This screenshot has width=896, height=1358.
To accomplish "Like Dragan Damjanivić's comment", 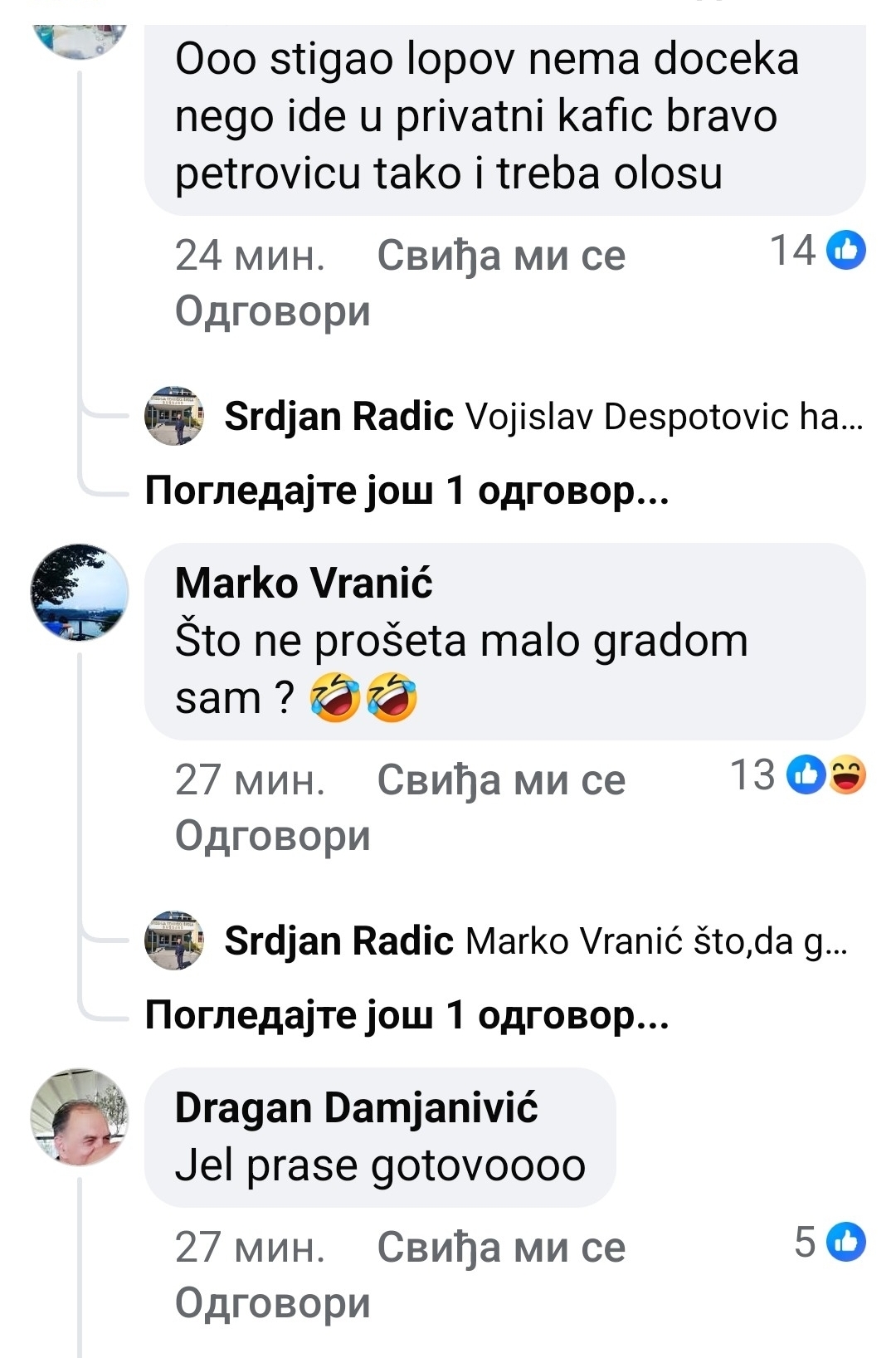I will [x=500, y=1247].
